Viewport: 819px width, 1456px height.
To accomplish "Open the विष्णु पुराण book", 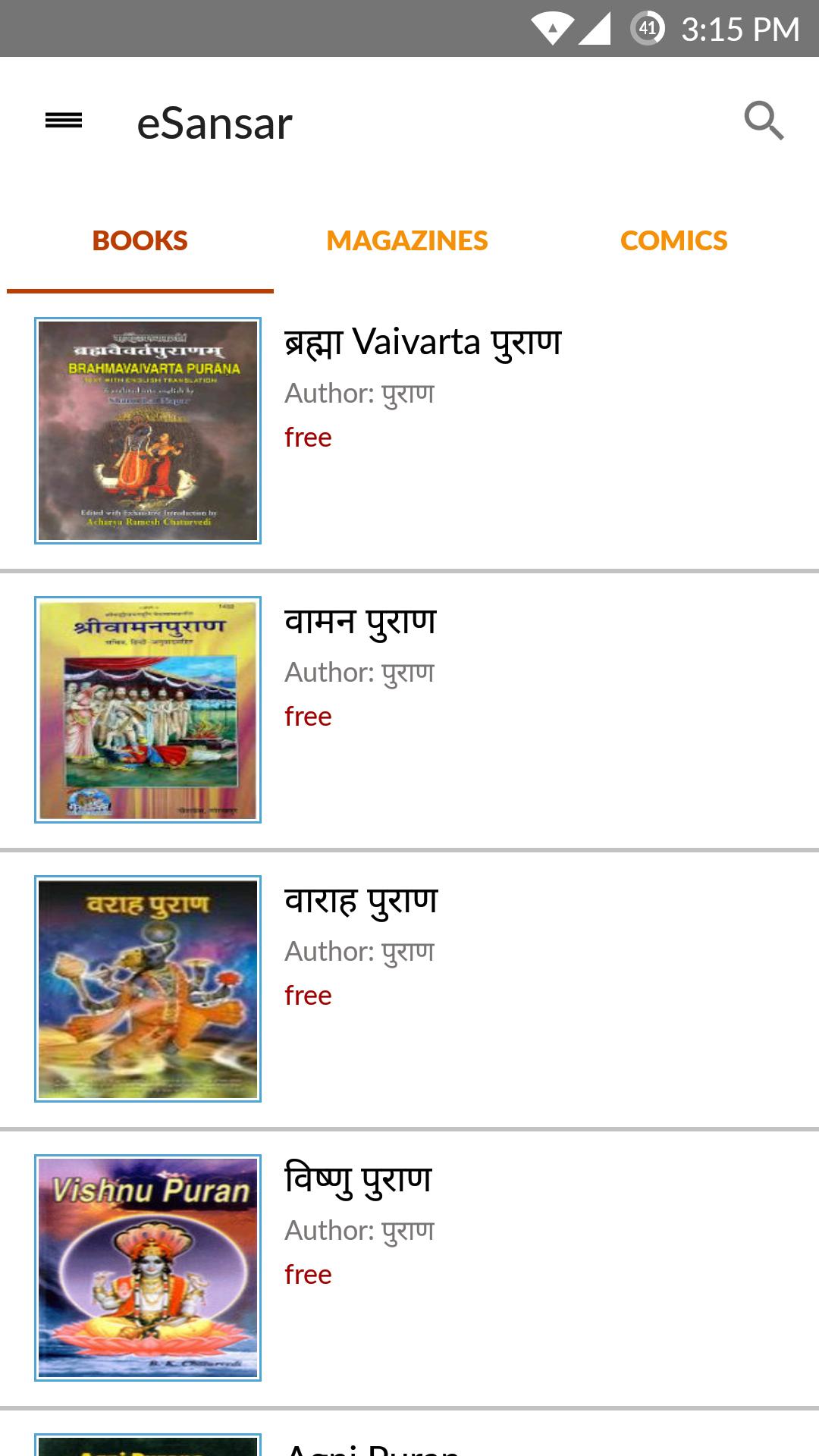I will pos(358,1180).
